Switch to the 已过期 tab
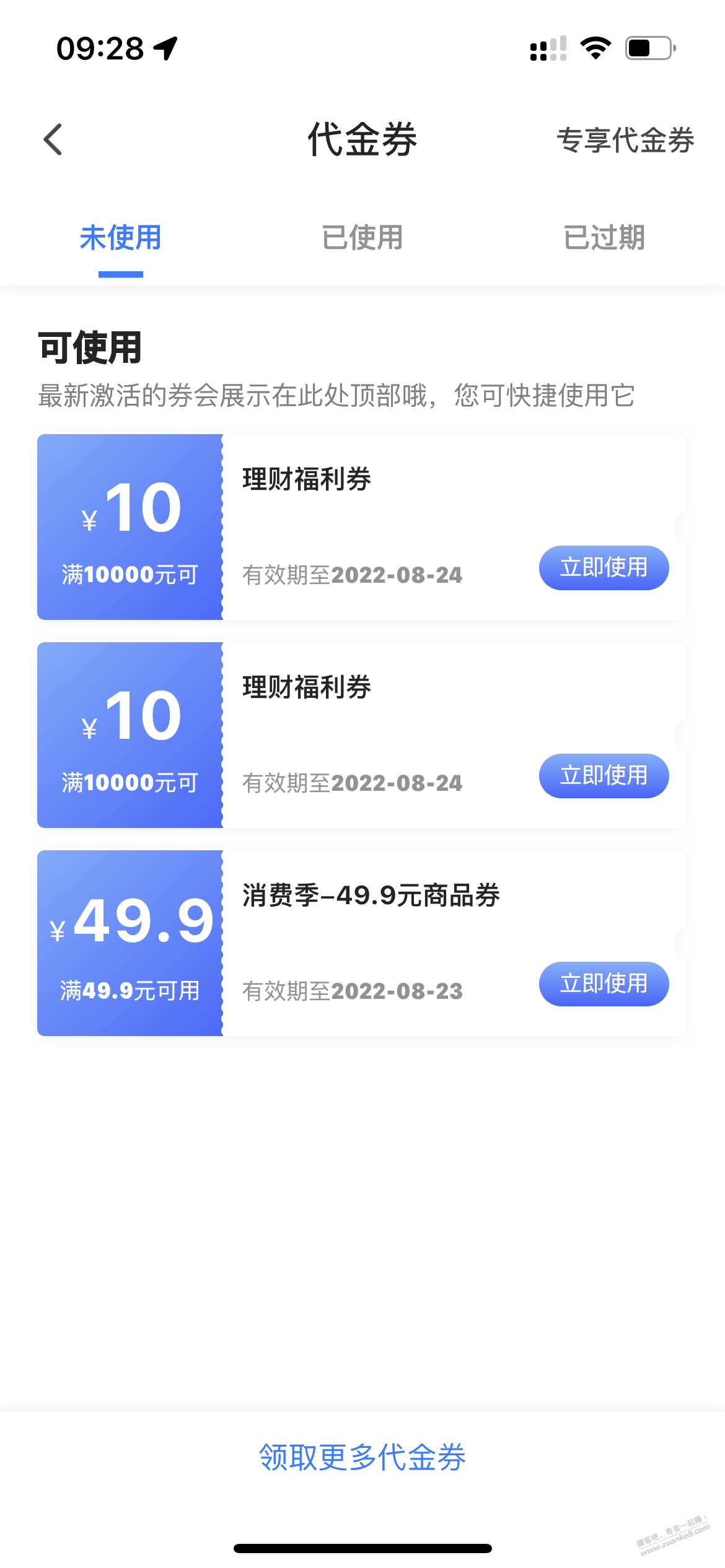This screenshot has width=725, height=1568. click(x=605, y=238)
